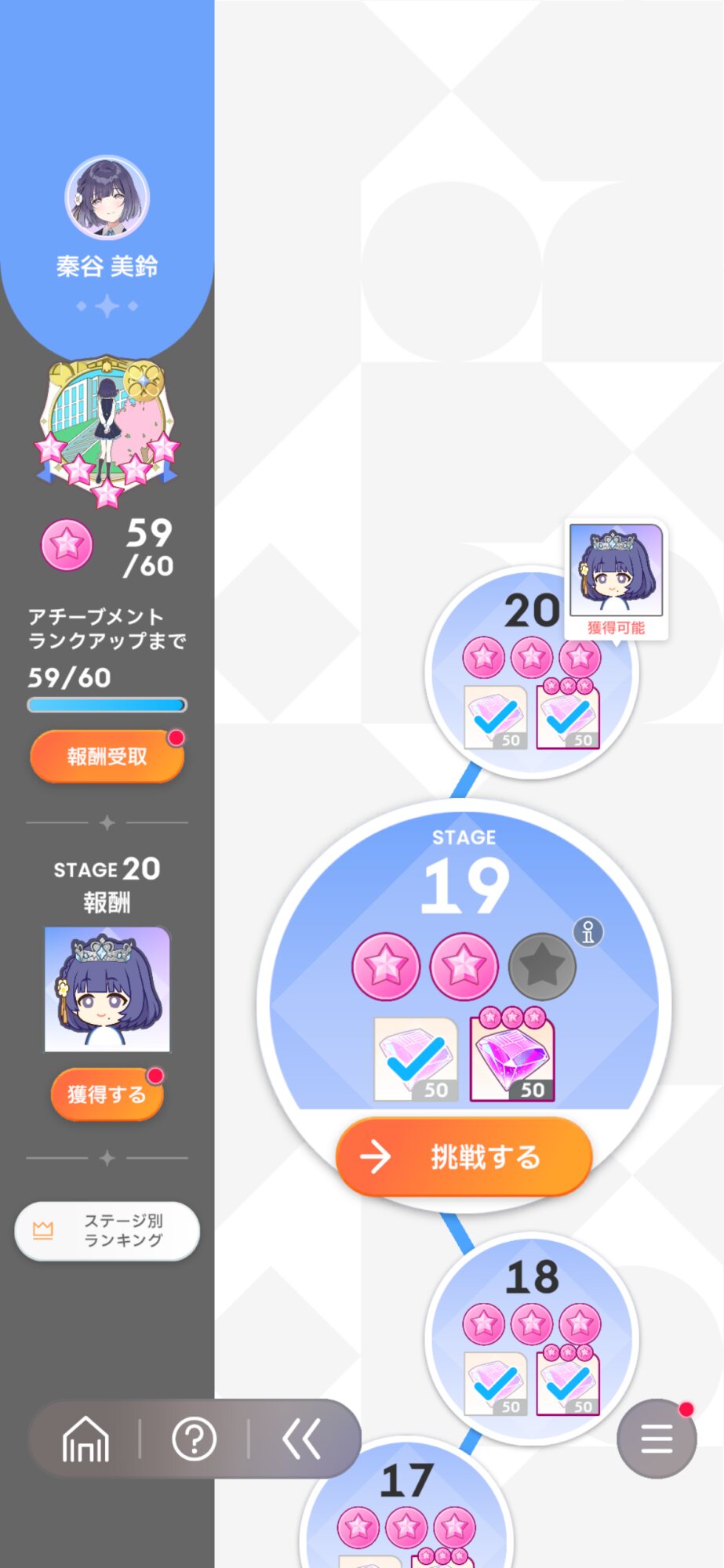Select the Stage 18 node

click(532, 1338)
